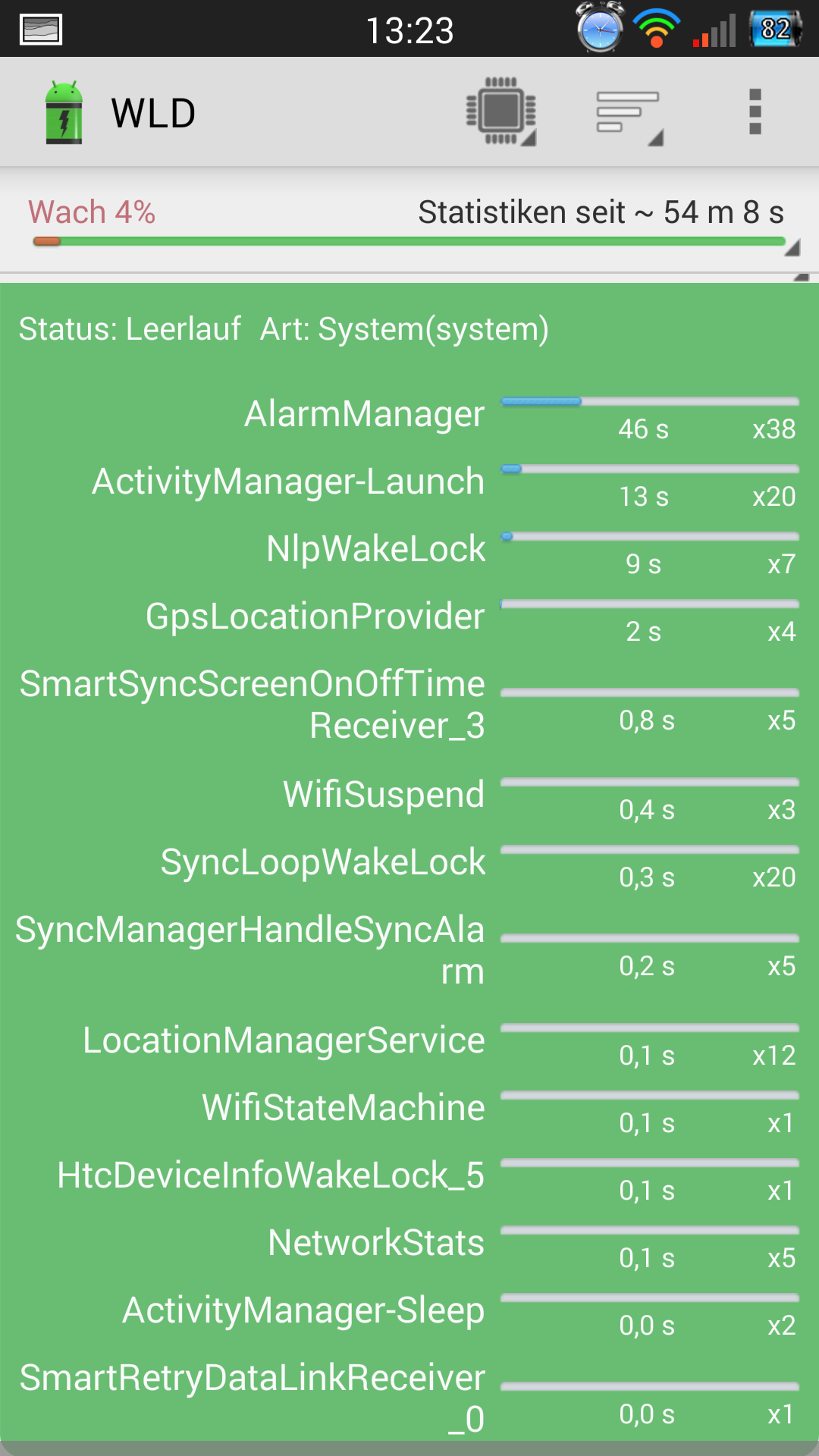Open the ActivityManager-Sleep entry
The height and width of the screenshot is (1456, 819).
[x=409, y=1310]
